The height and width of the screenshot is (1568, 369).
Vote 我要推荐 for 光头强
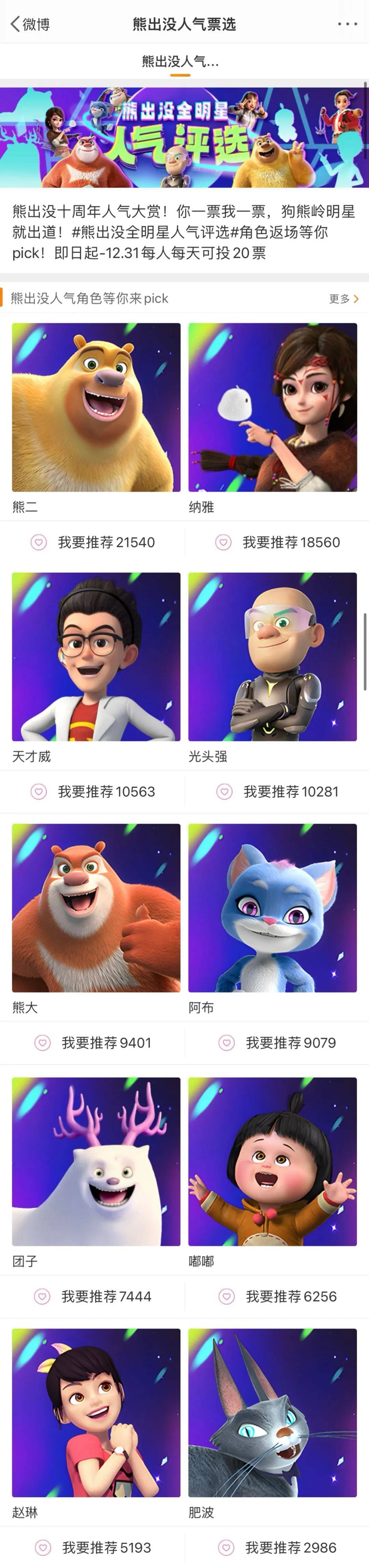[x=278, y=792]
